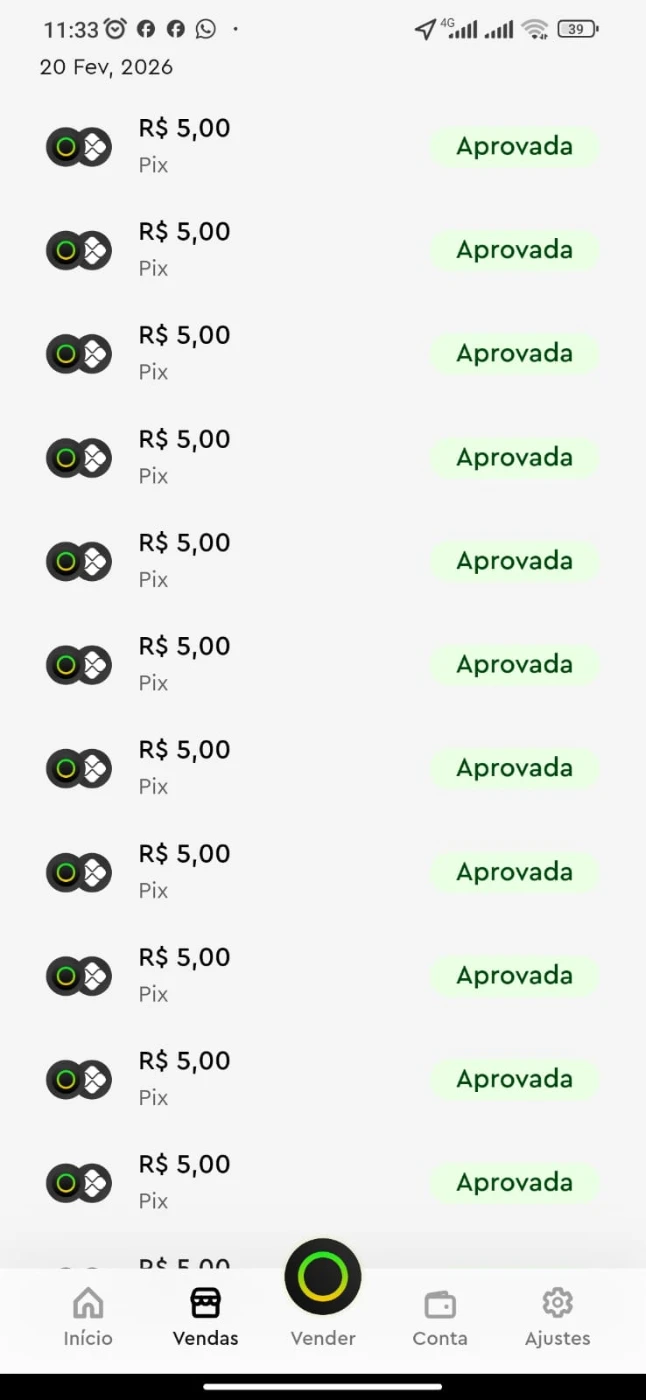Switch to the Conta tab
646x1400 pixels.
(440, 1316)
